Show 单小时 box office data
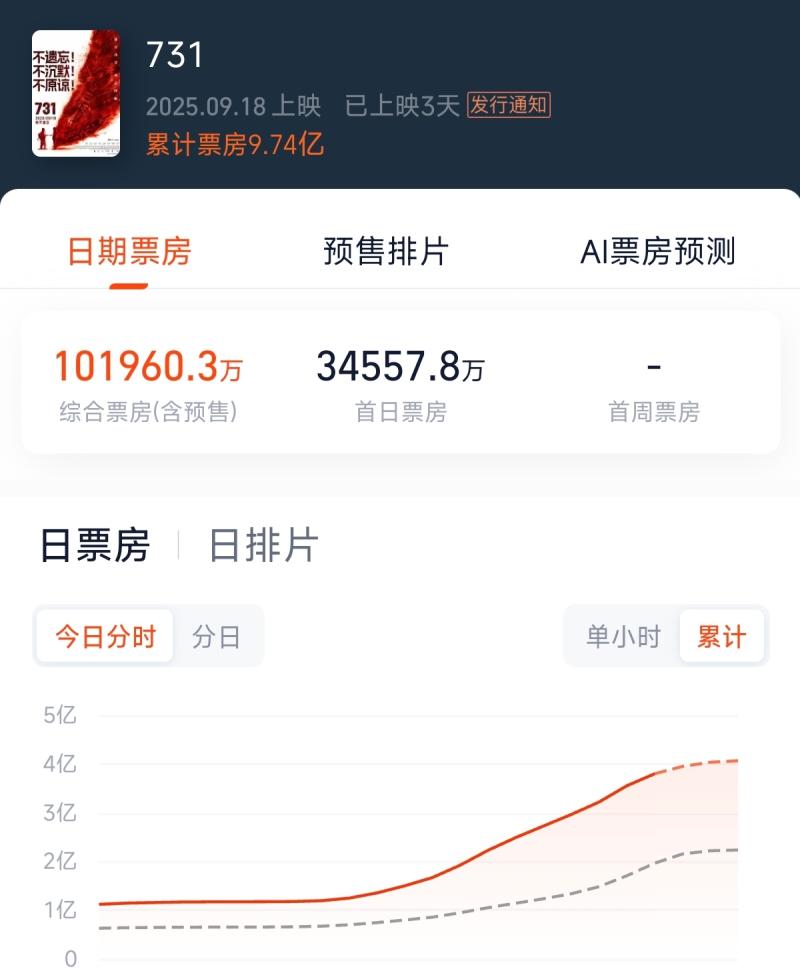Screen dimensions: 800x978 coord(623,637)
